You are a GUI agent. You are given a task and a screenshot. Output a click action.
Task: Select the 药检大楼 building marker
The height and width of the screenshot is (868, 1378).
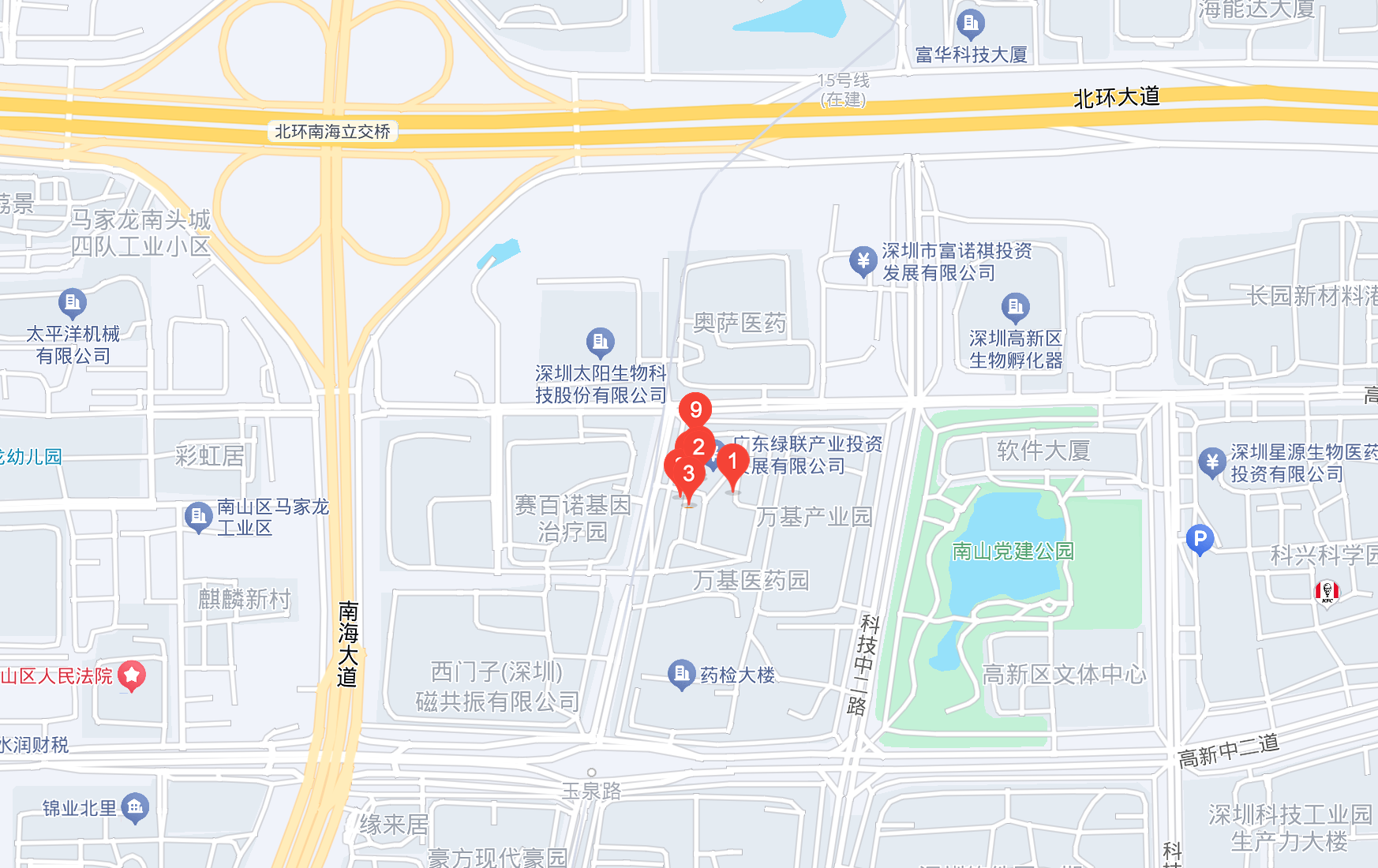point(681,675)
